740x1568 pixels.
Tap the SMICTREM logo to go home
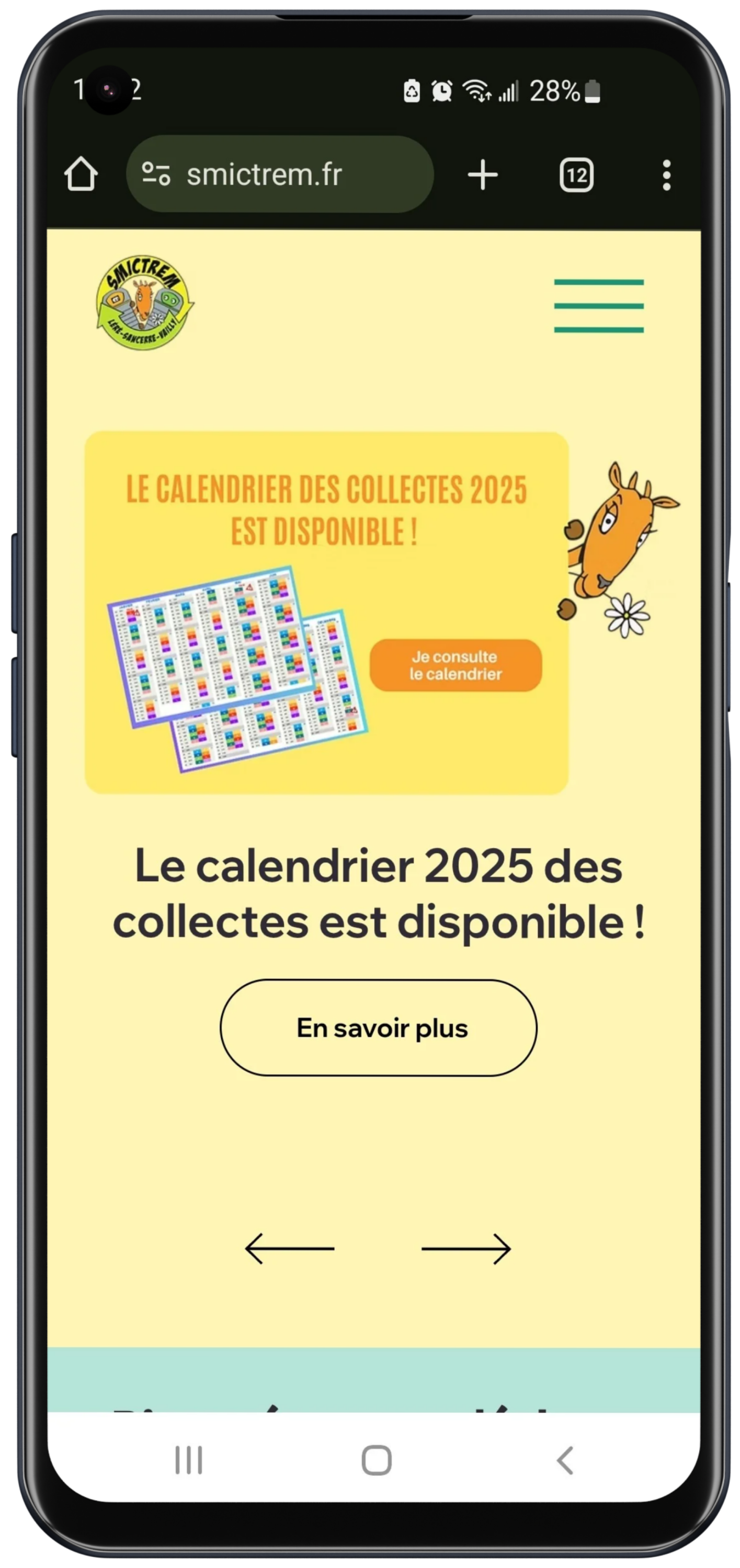click(144, 303)
